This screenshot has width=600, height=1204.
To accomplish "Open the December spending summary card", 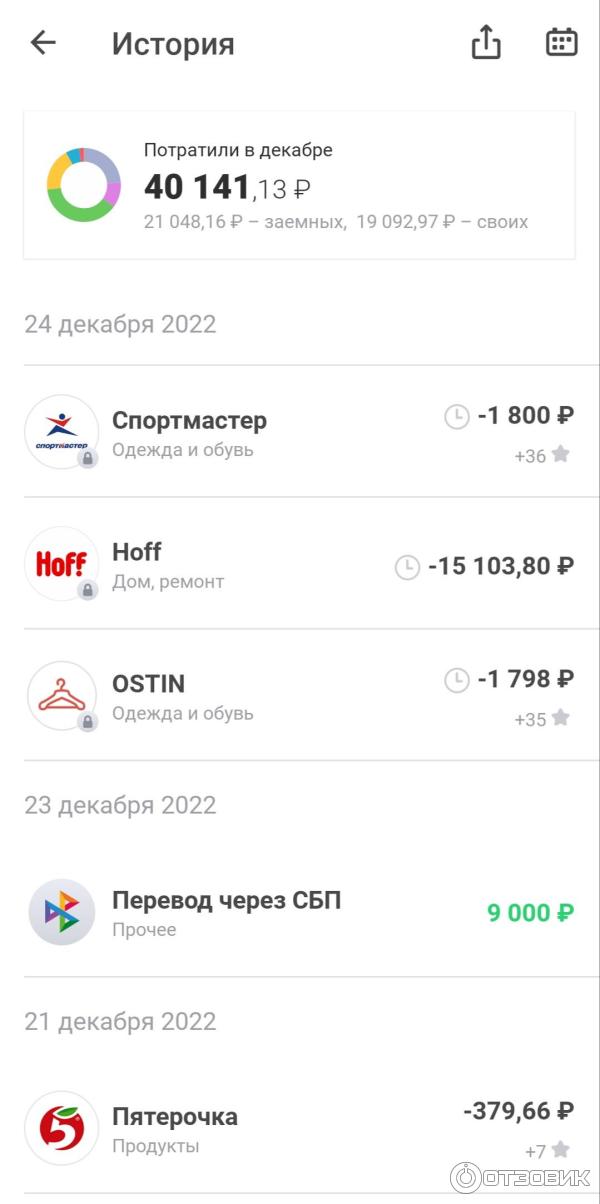I will coord(299,185).
